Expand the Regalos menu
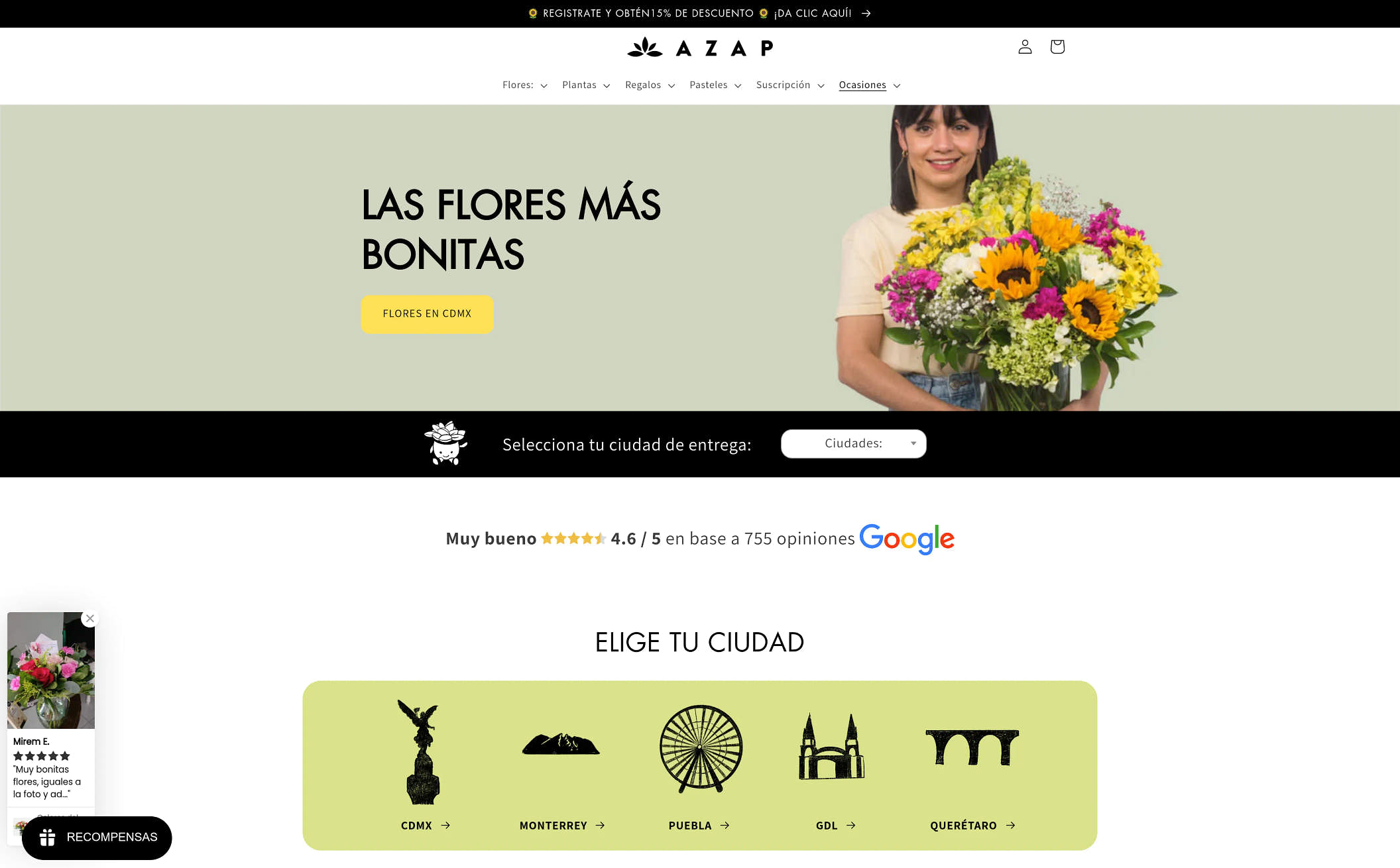Viewport: 1400px width, 868px height. click(x=650, y=85)
